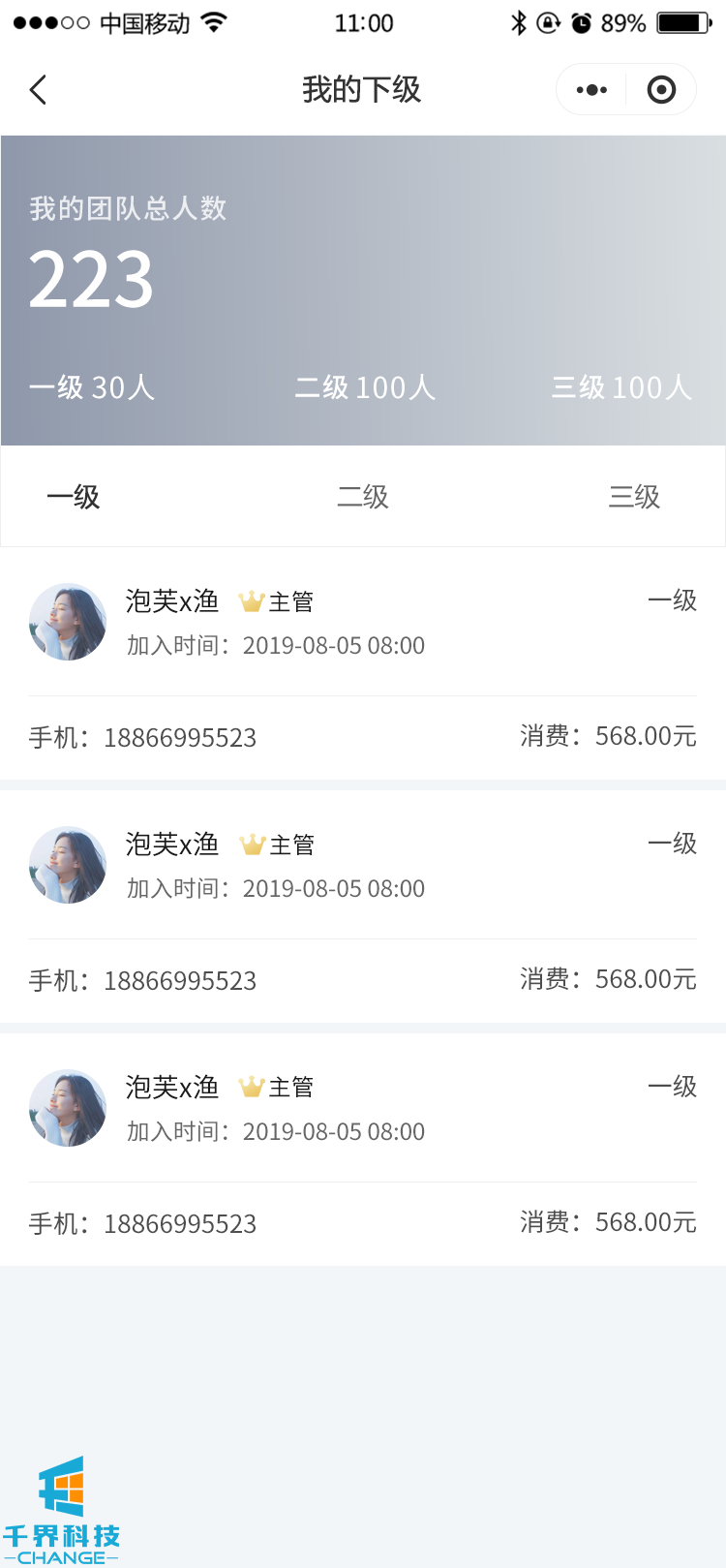
Task: Switch to the 二级 tab
Action: (x=363, y=497)
